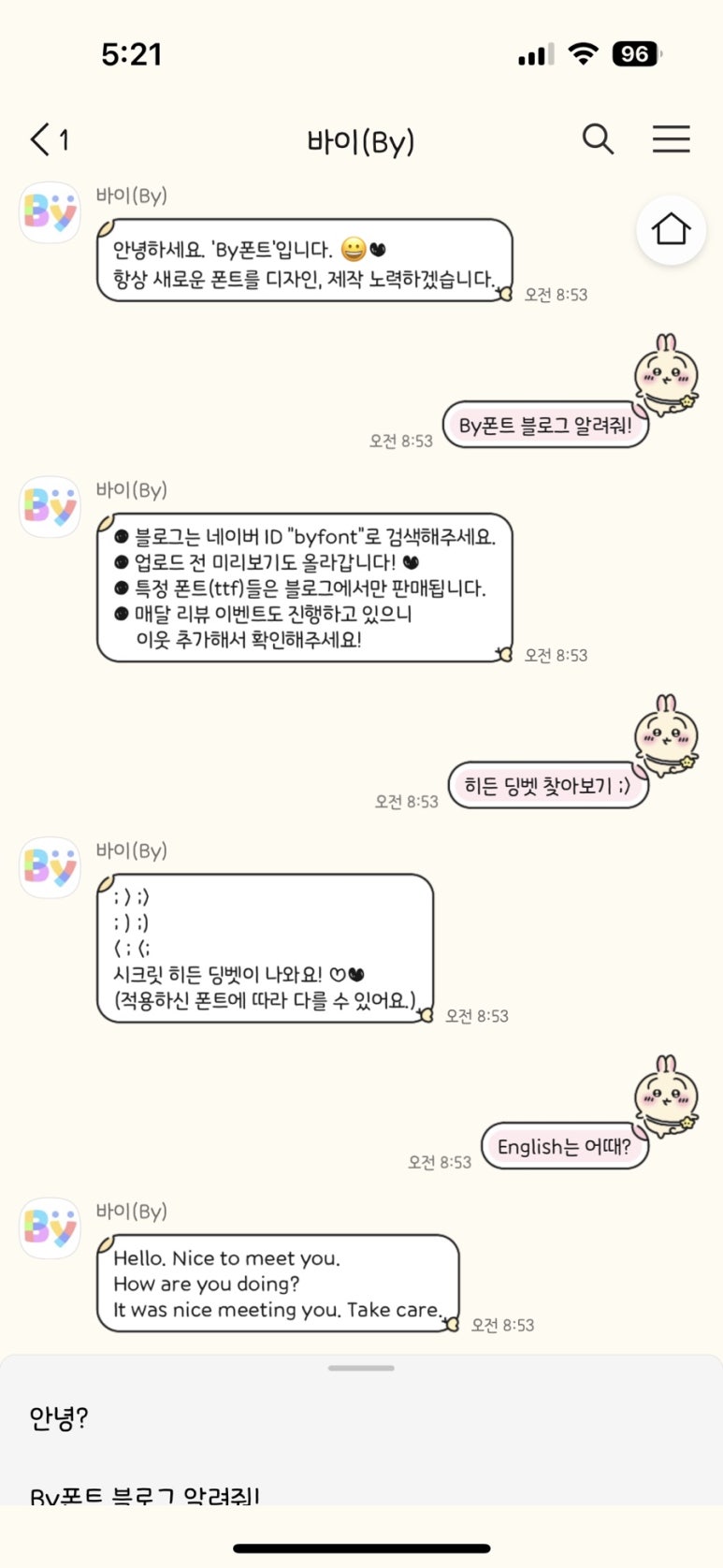Tap the quick reply panel drag handle

(x=361, y=1368)
